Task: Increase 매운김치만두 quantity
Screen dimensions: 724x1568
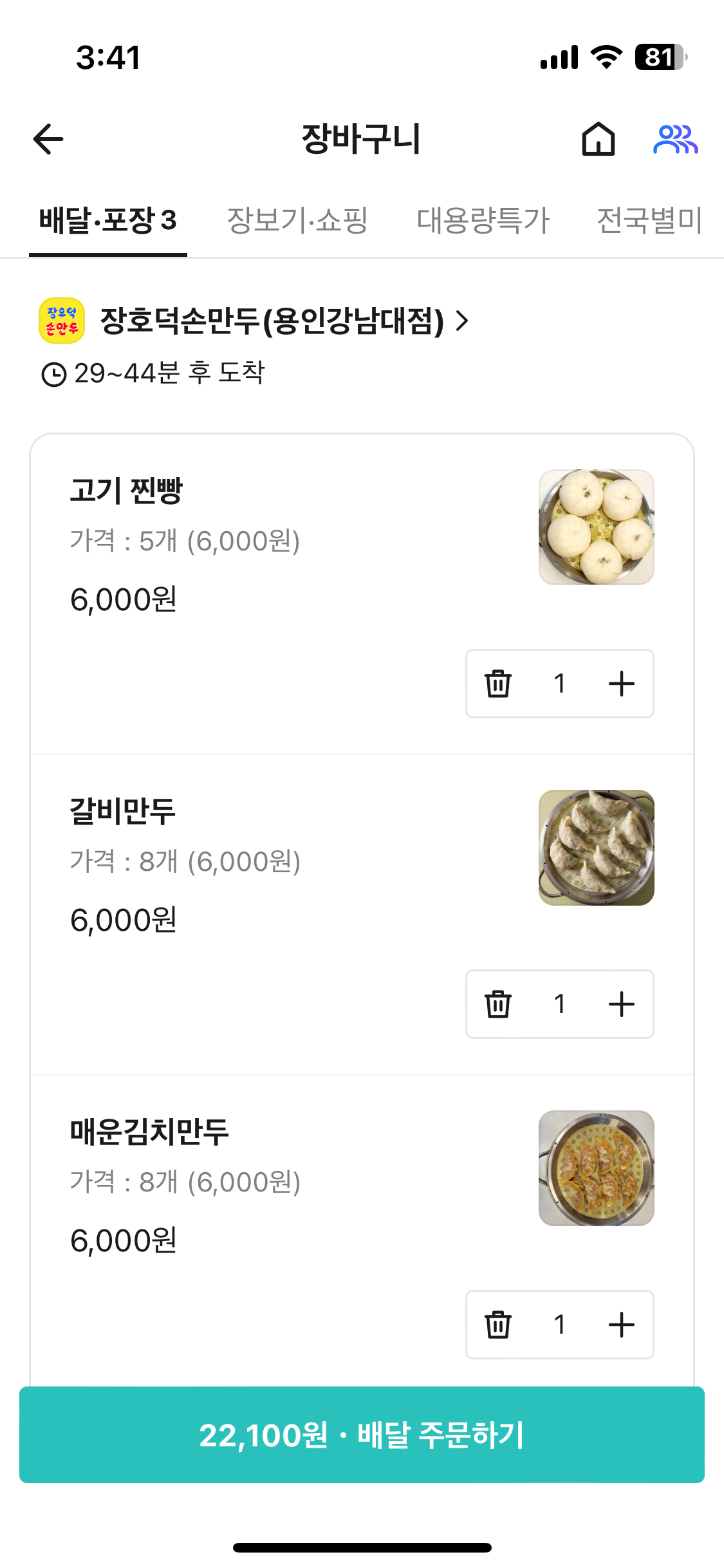Action: pos(622,1325)
